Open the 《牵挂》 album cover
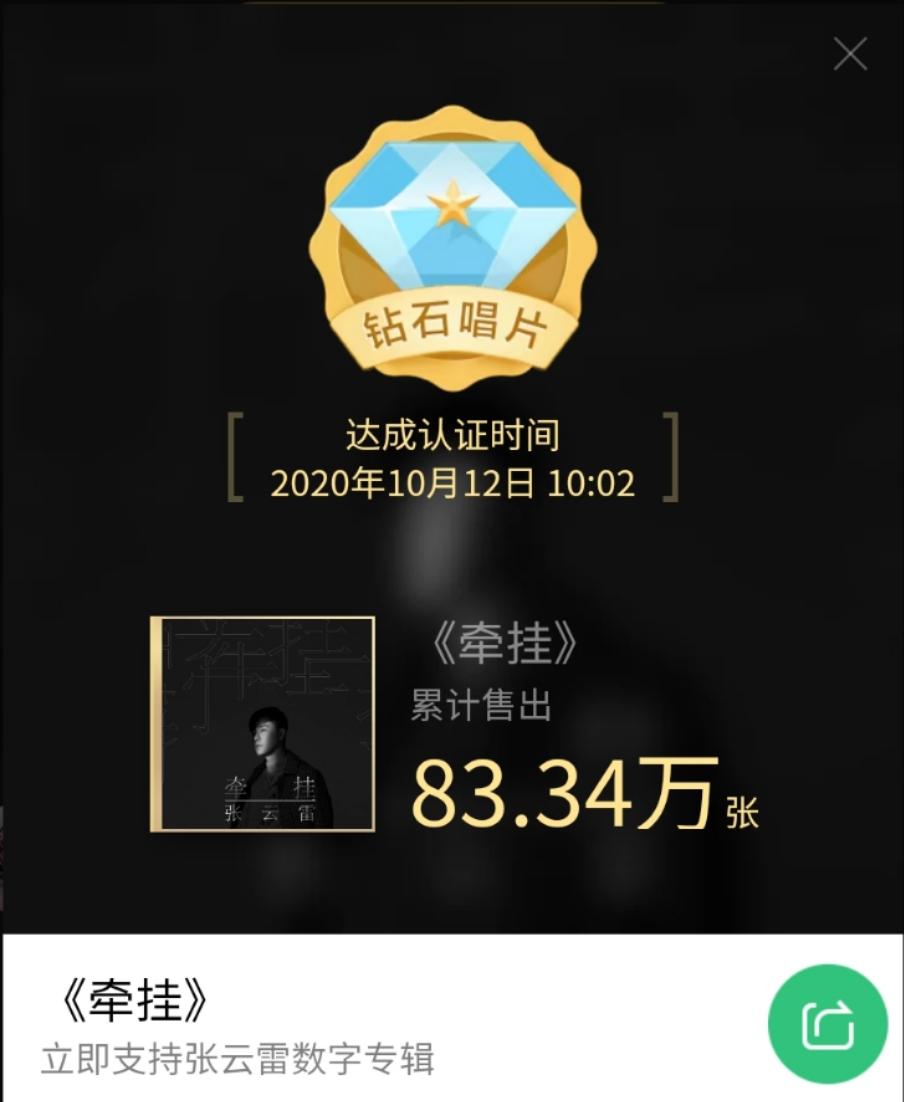Screen dimensions: 904x1102 click(262, 724)
